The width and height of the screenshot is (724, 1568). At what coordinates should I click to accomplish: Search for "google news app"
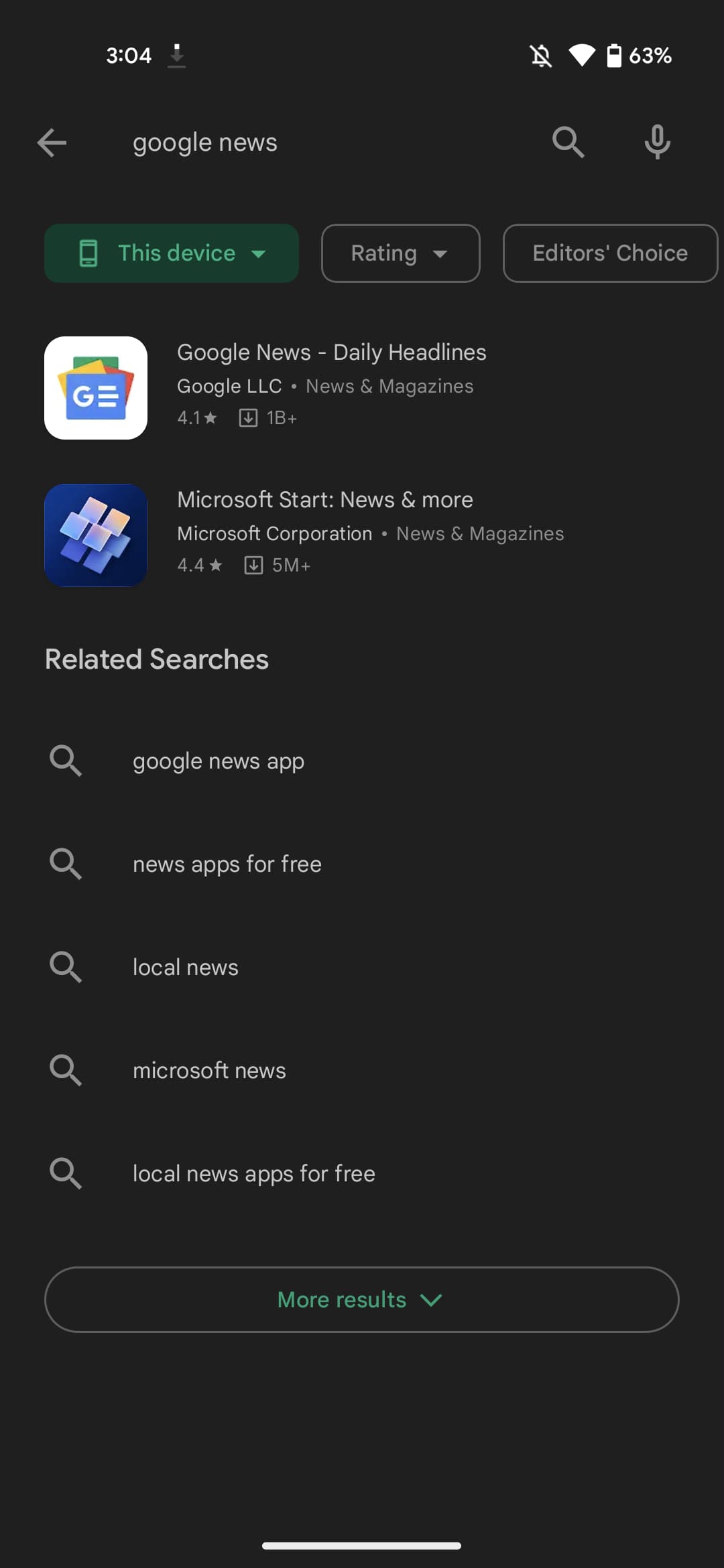coord(219,761)
